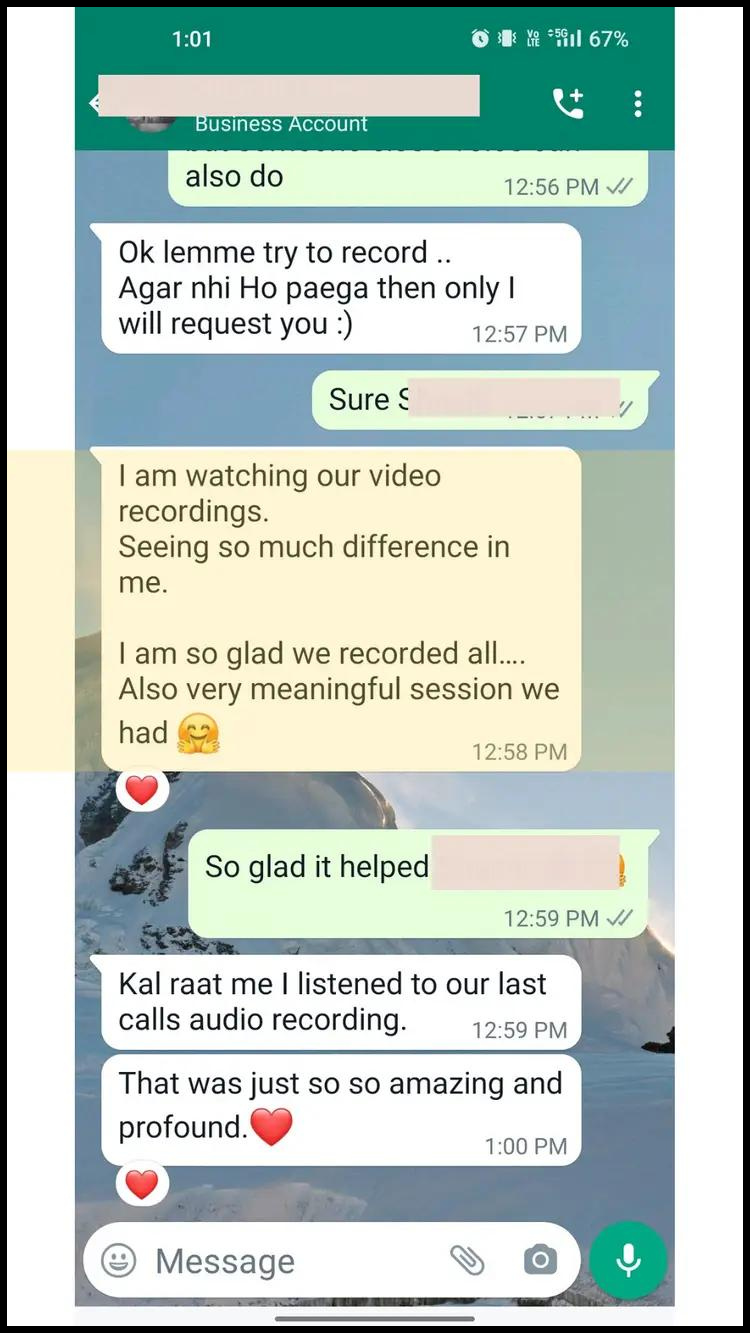View heart reaction on 'meaningful session' message
This screenshot has width=750, height=1333.
point(142,790)
